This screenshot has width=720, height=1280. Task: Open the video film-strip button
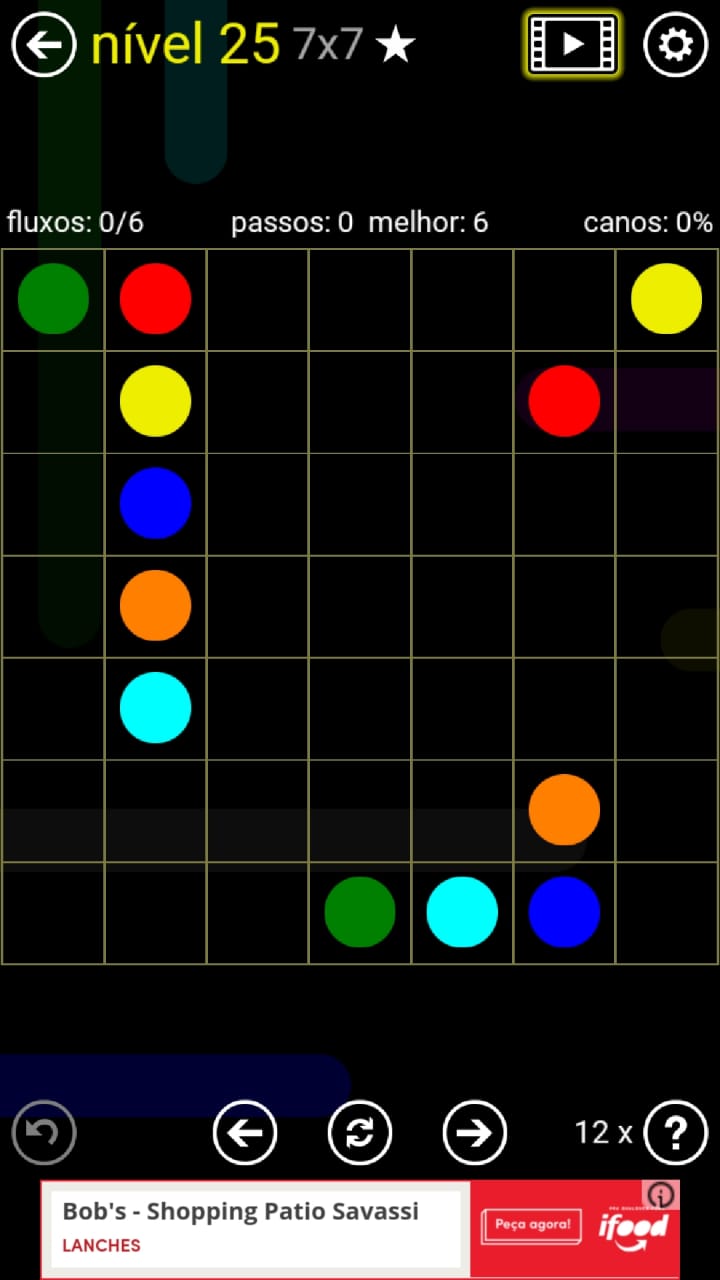573,44
